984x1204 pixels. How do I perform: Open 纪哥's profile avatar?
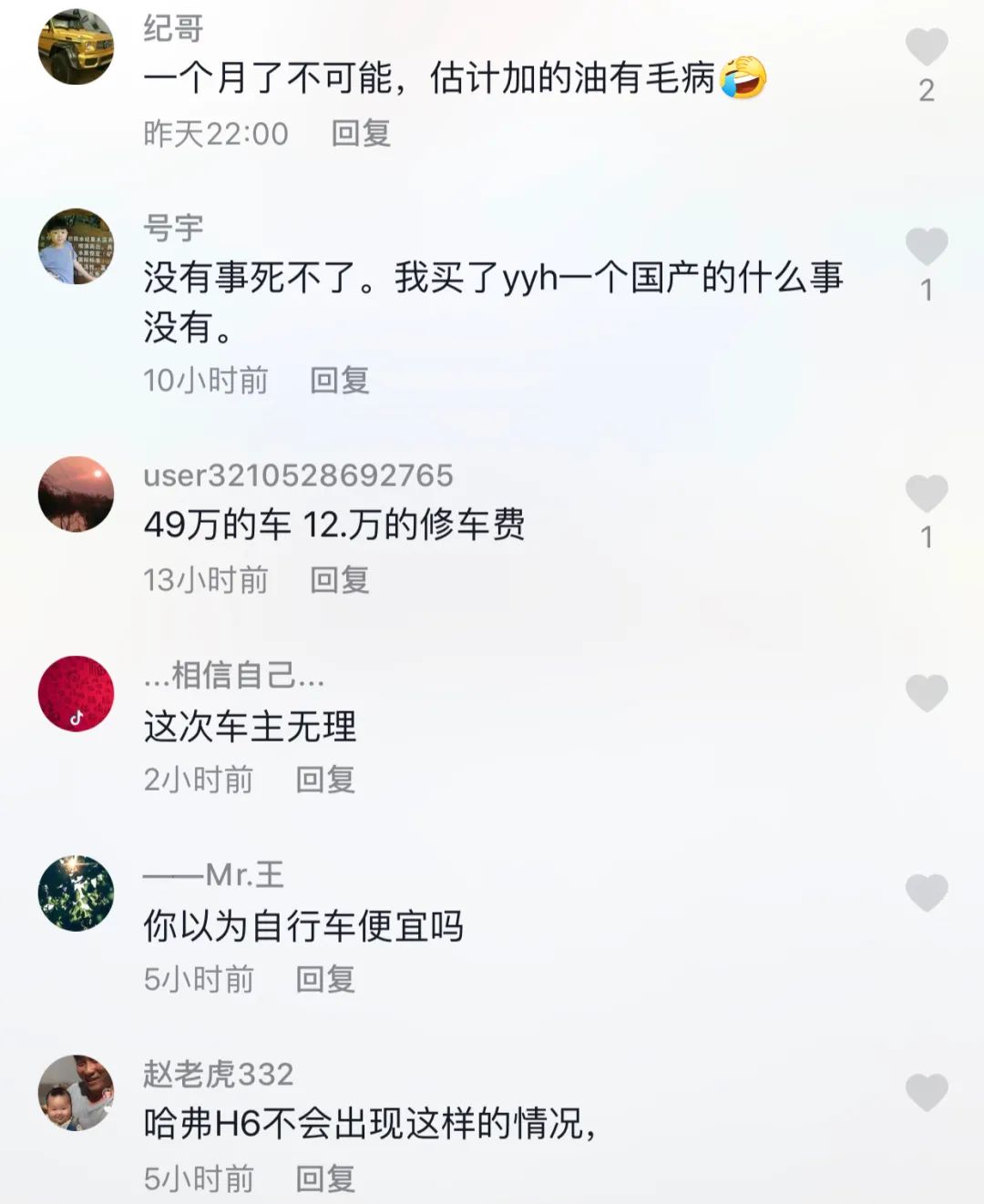click(76, 46)
